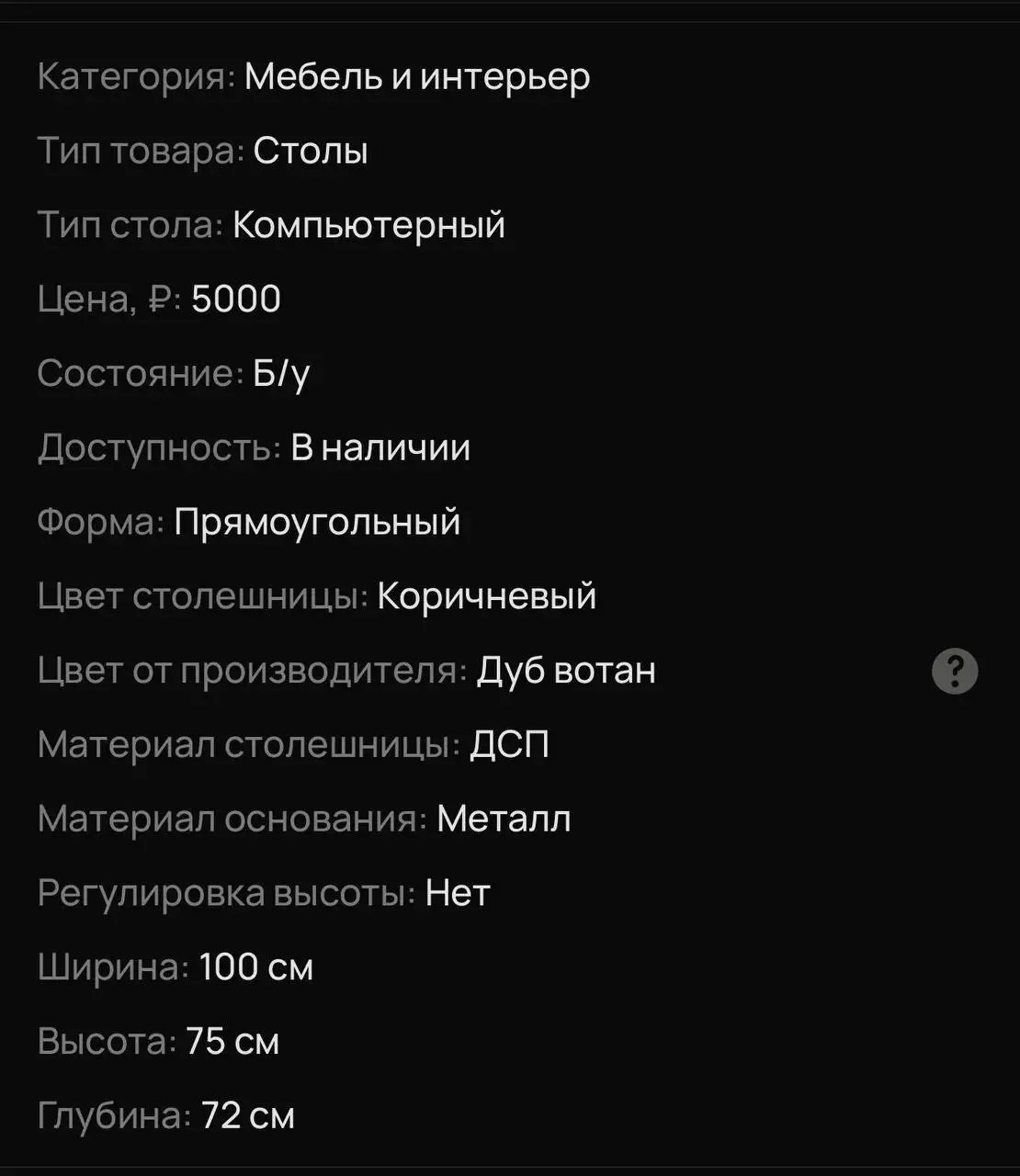Image resolution: width=1020 pixels, height=1176 pixels.
Task: Click height value 75 см
Action: (230, 1041)
